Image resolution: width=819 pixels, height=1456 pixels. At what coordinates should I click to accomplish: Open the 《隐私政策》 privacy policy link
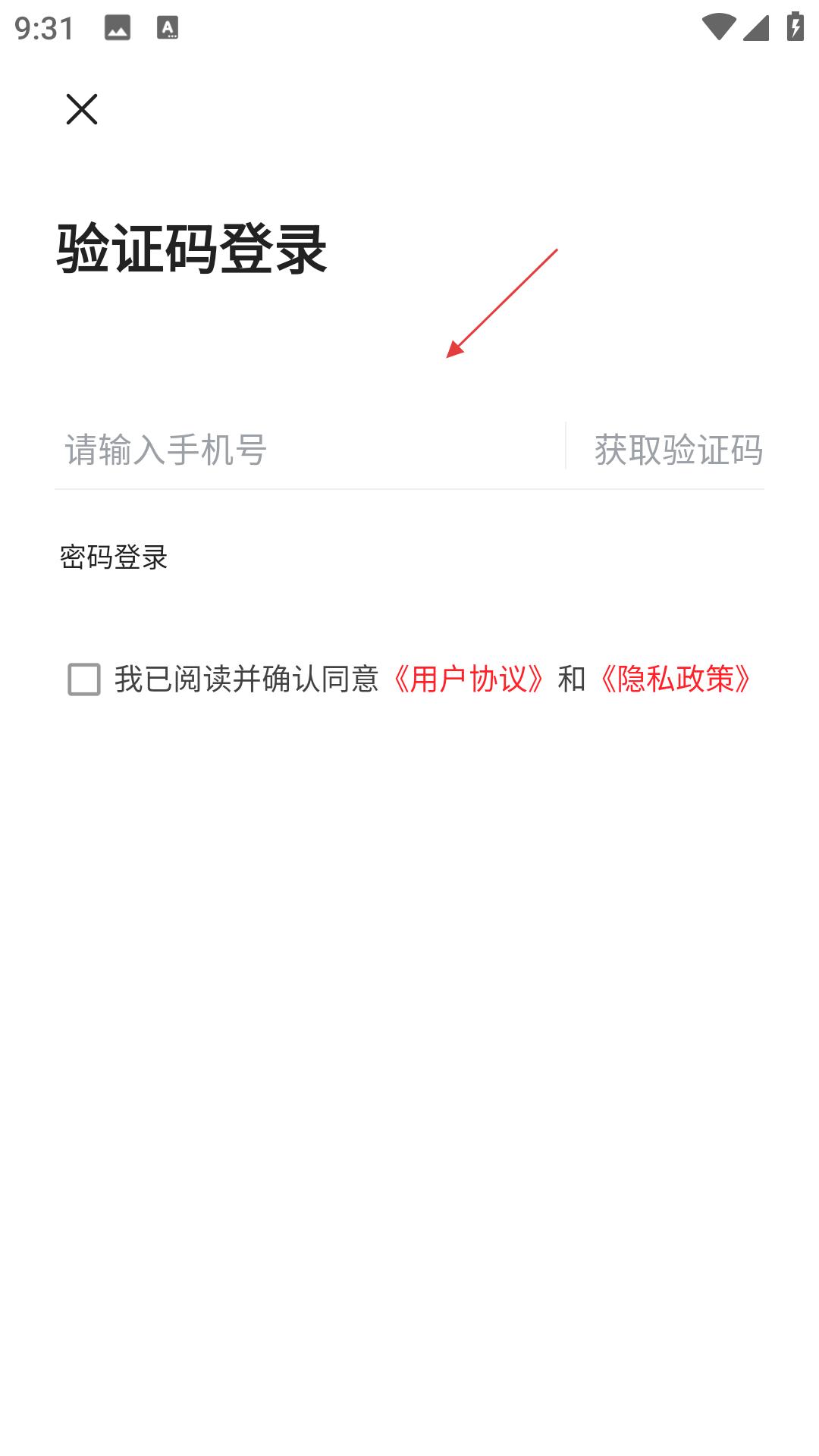[x=675, y=679]
